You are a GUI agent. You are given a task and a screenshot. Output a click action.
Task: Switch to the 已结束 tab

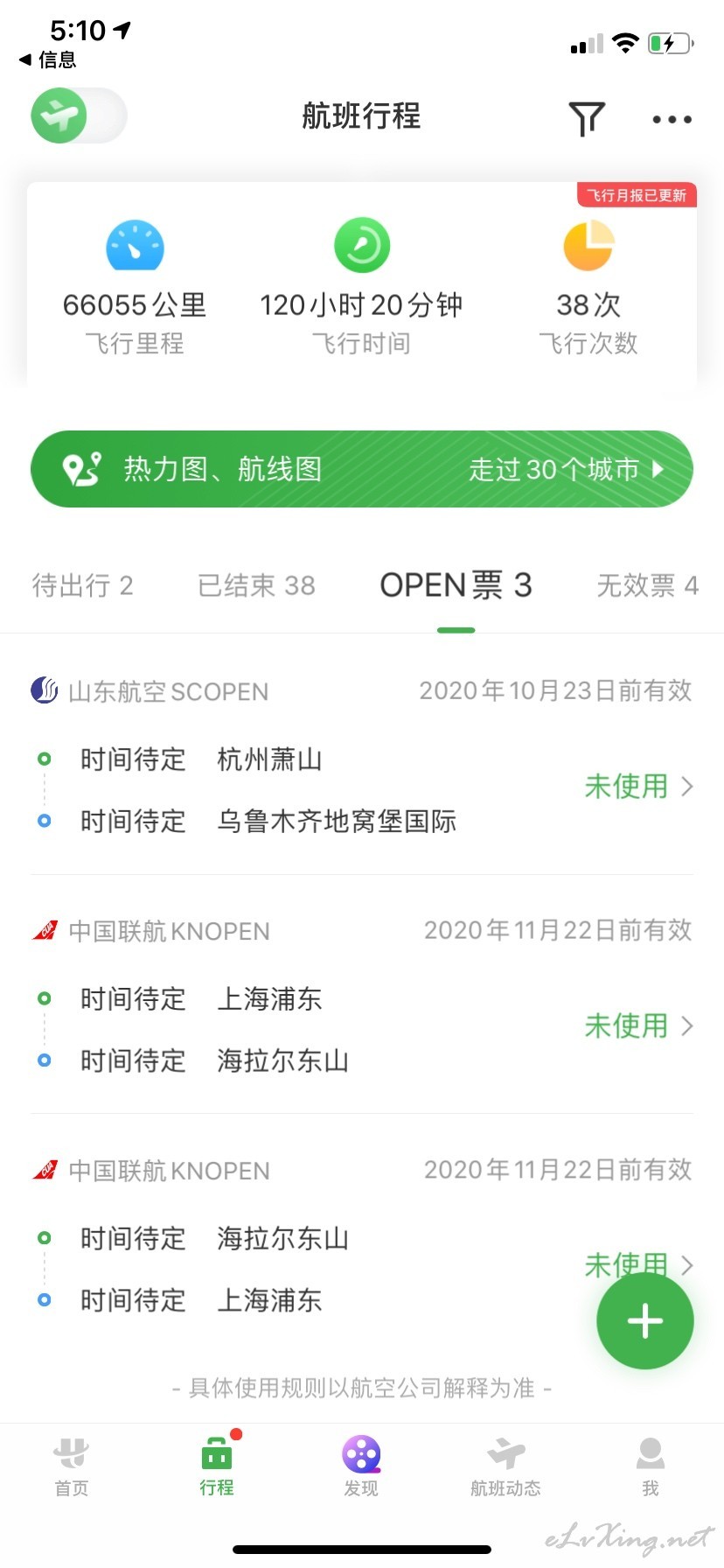(x=256, y=585)
